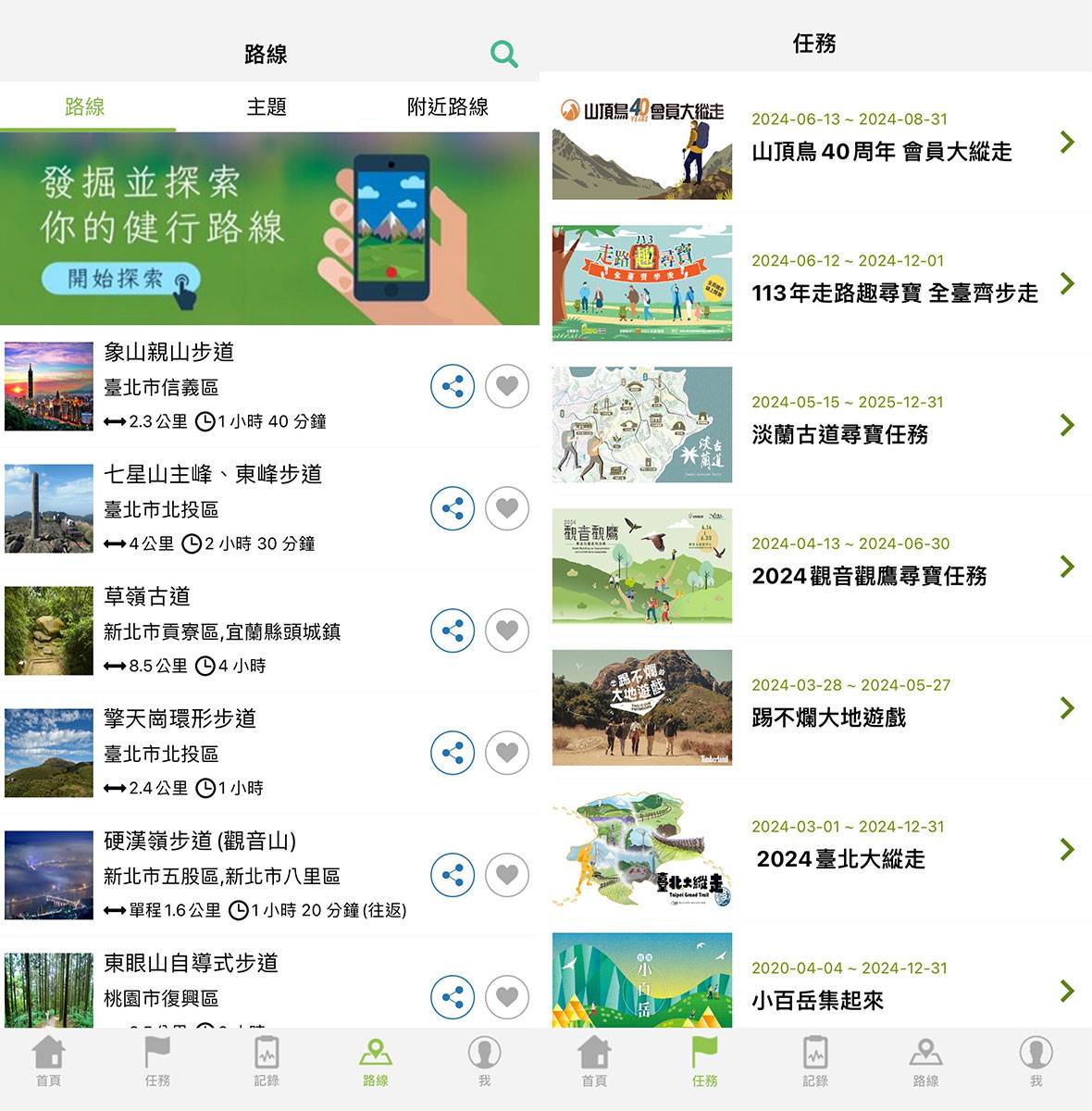Favorite the 七星山主峰、東峰步道 trail
This screenshot has width=1092, height=1111.
506,508
